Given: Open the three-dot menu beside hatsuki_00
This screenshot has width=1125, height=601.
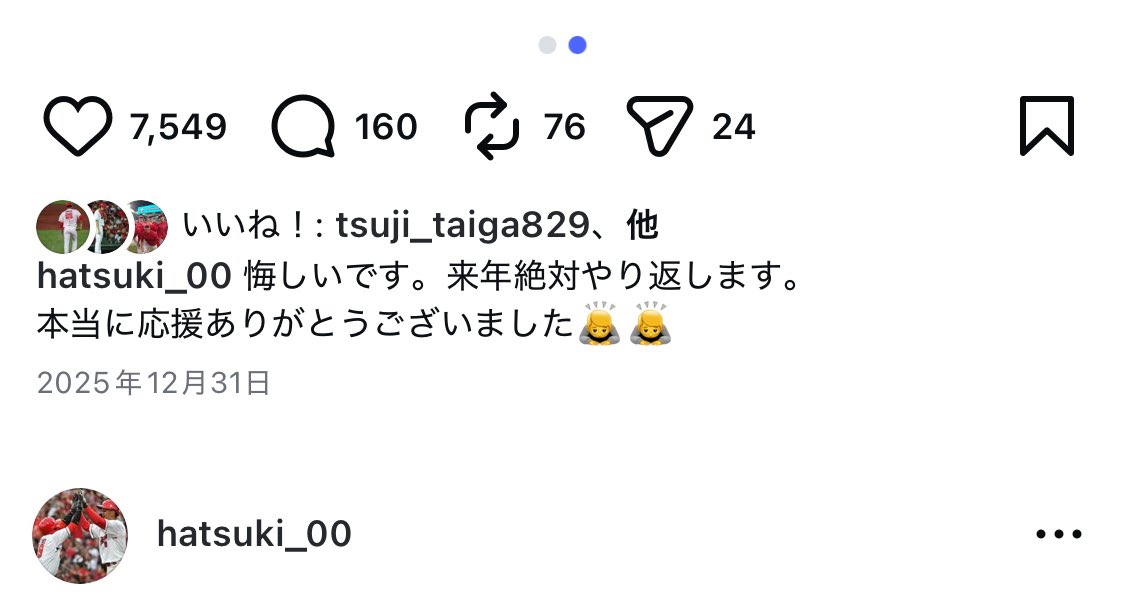Looking at the screenshot, I should 1059,535.
